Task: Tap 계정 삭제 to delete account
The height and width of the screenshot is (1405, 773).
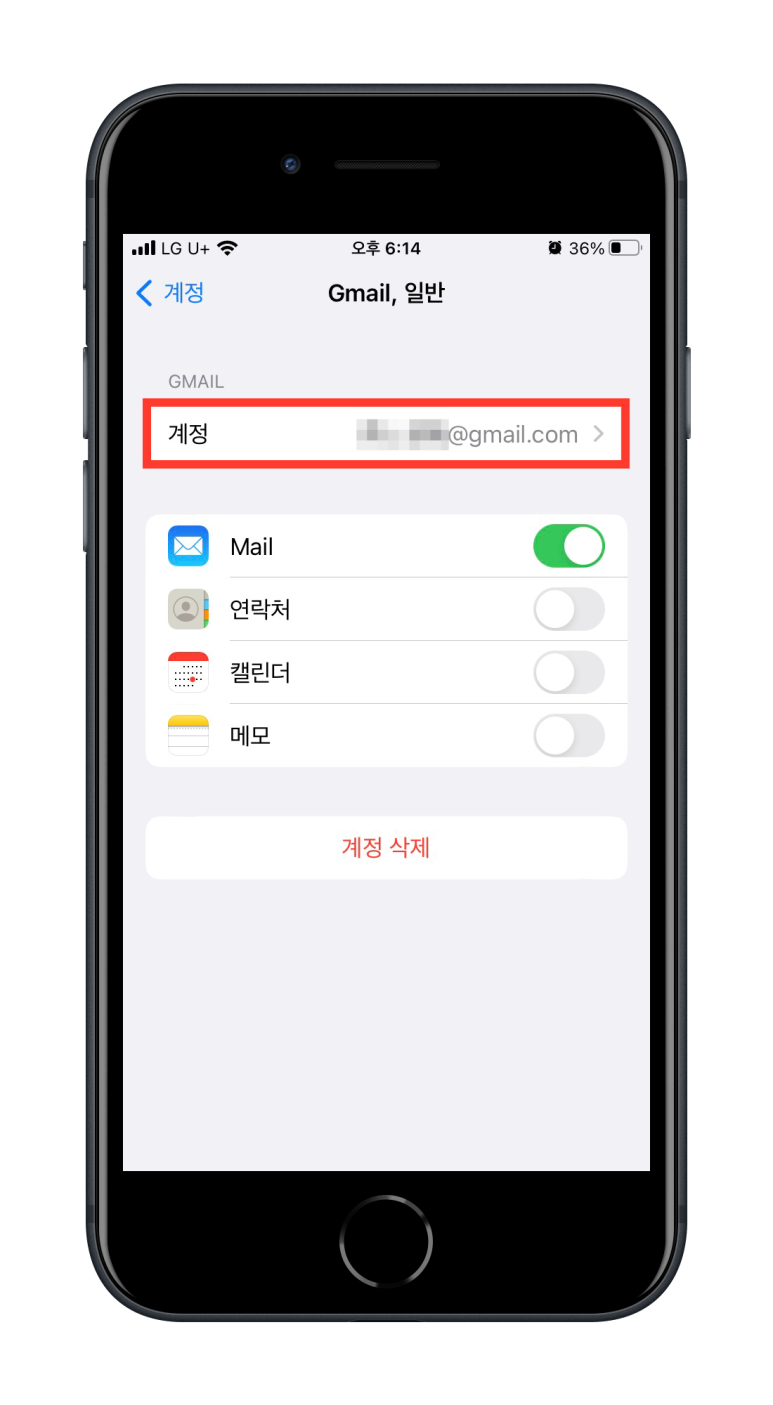Action: (386, 848)
